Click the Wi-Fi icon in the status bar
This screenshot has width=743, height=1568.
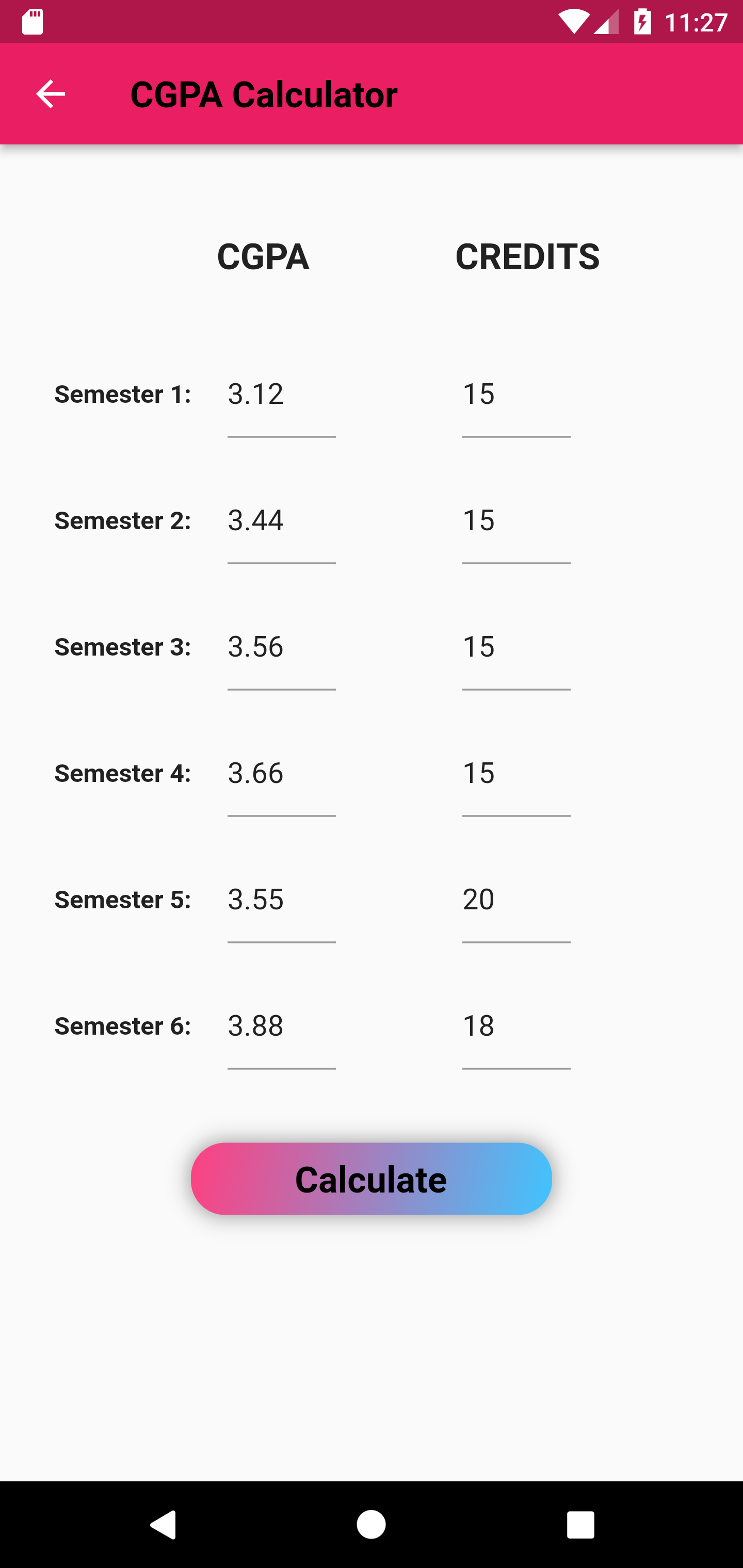pos(574,22)
